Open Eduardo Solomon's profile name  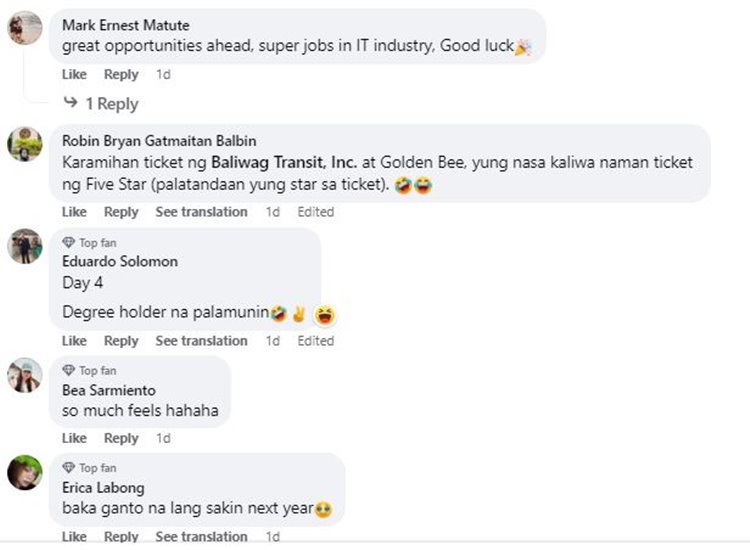pyautogui.click(x=120, y=262)
